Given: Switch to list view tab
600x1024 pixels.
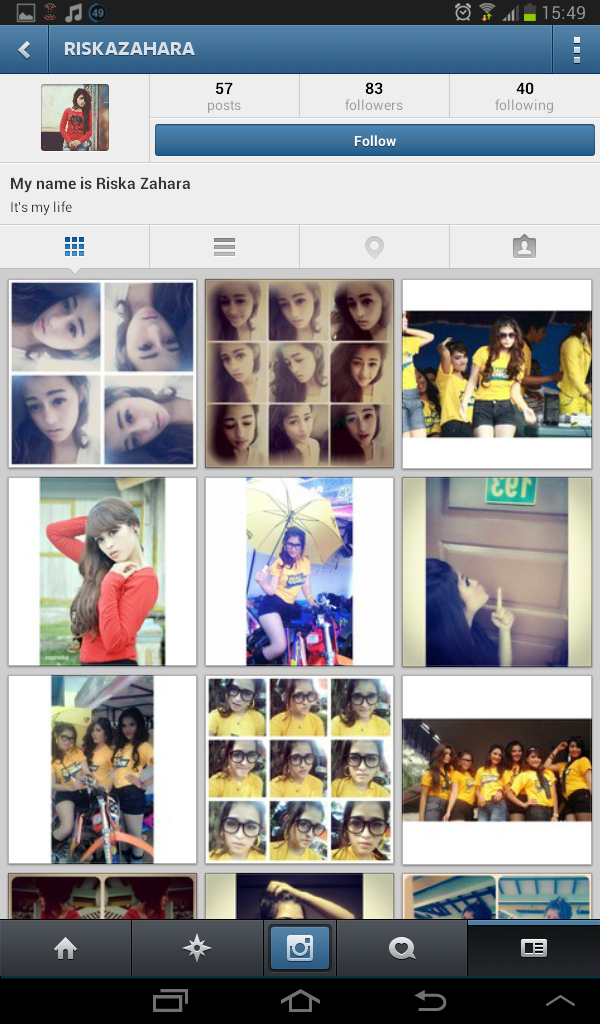Looking at the screenshot, I should (224, 246).
